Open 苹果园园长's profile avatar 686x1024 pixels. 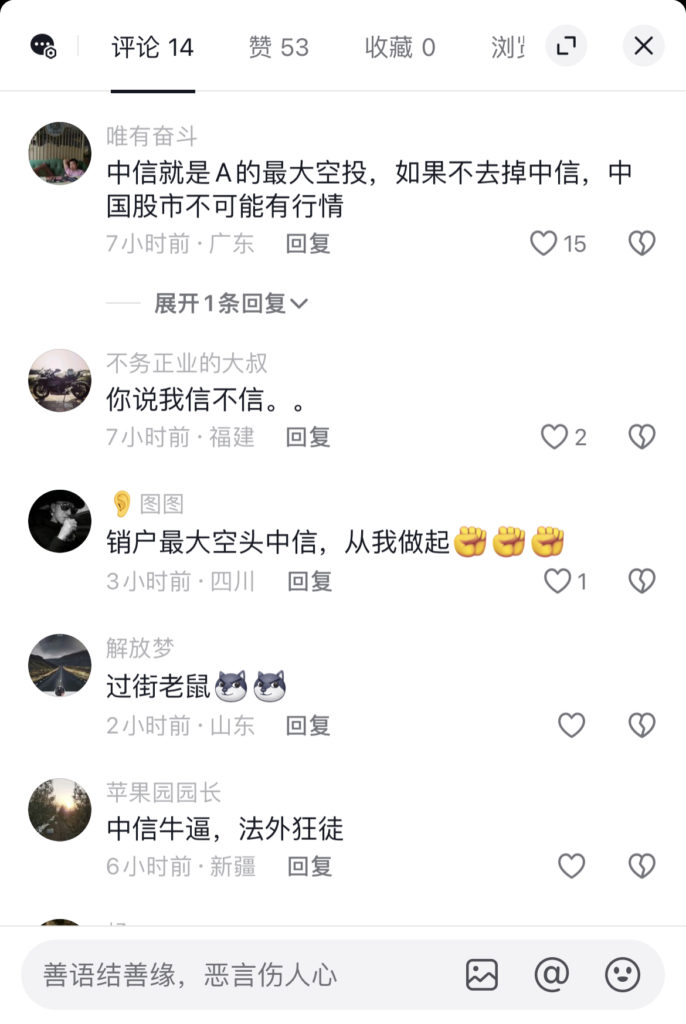[60, 809]
